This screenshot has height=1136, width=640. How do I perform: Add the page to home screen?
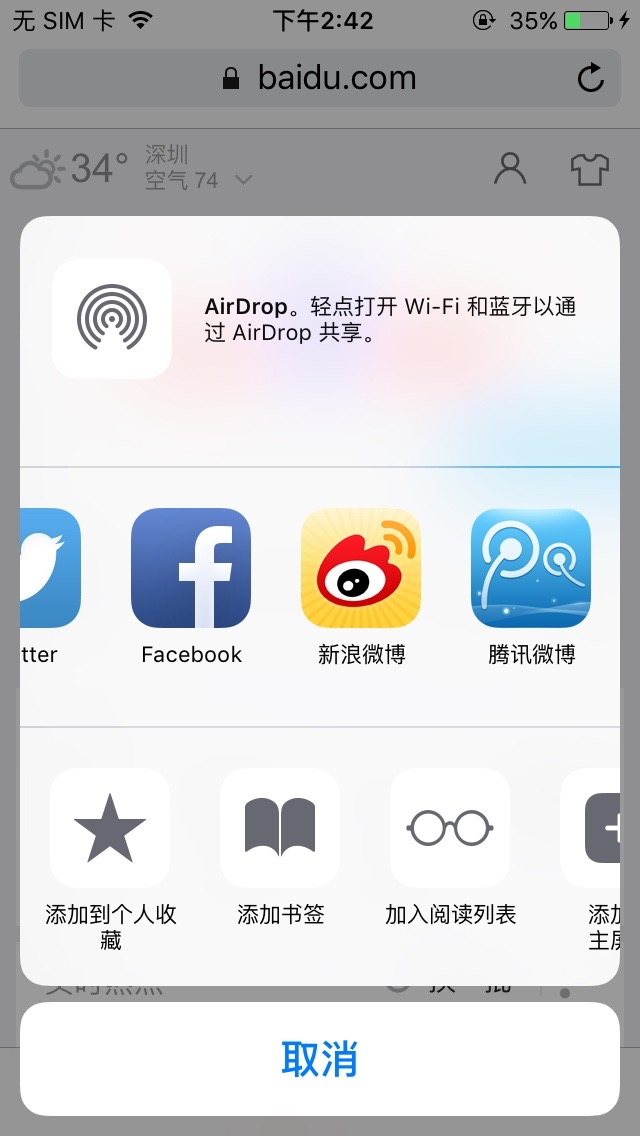(x=600, y=828)
